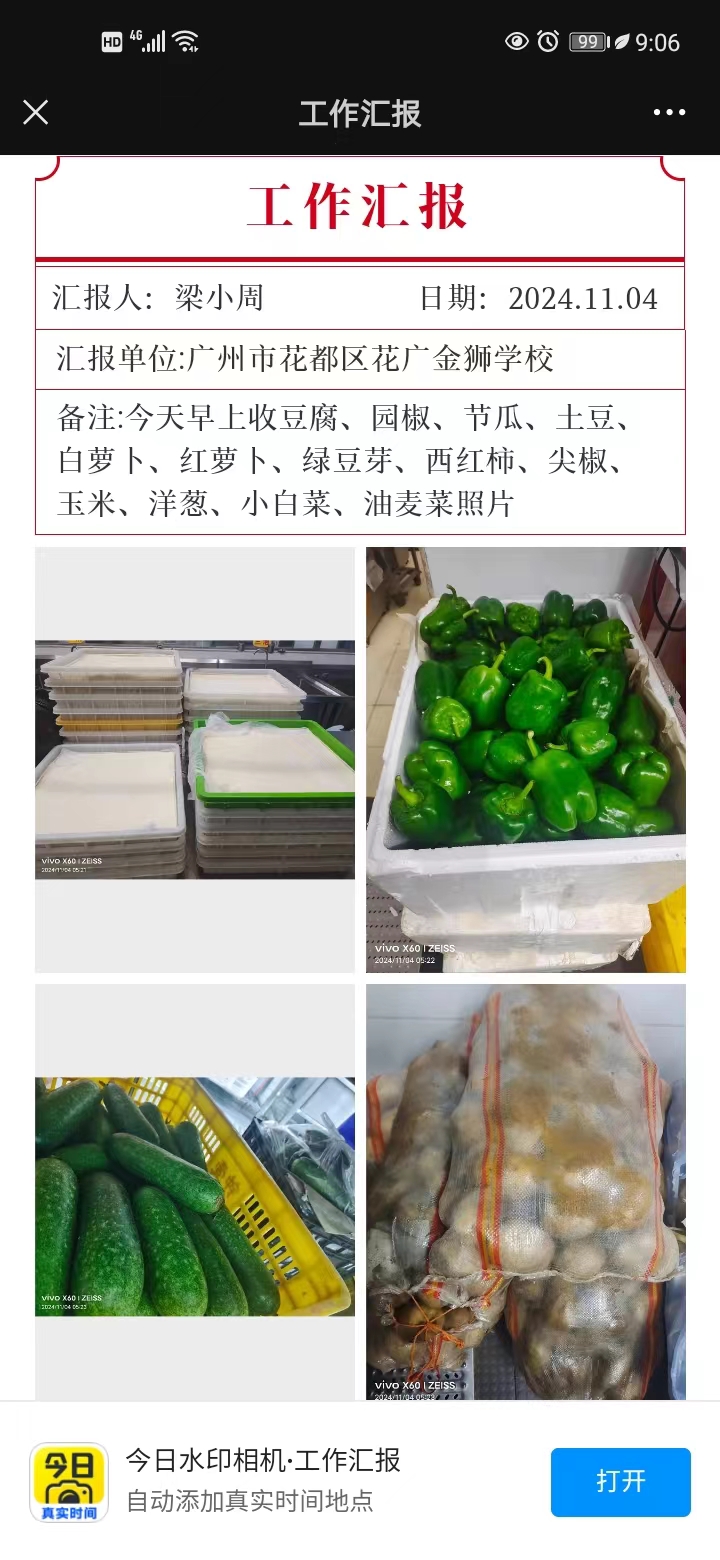Close the 工作汇报 page

[35, 112]
